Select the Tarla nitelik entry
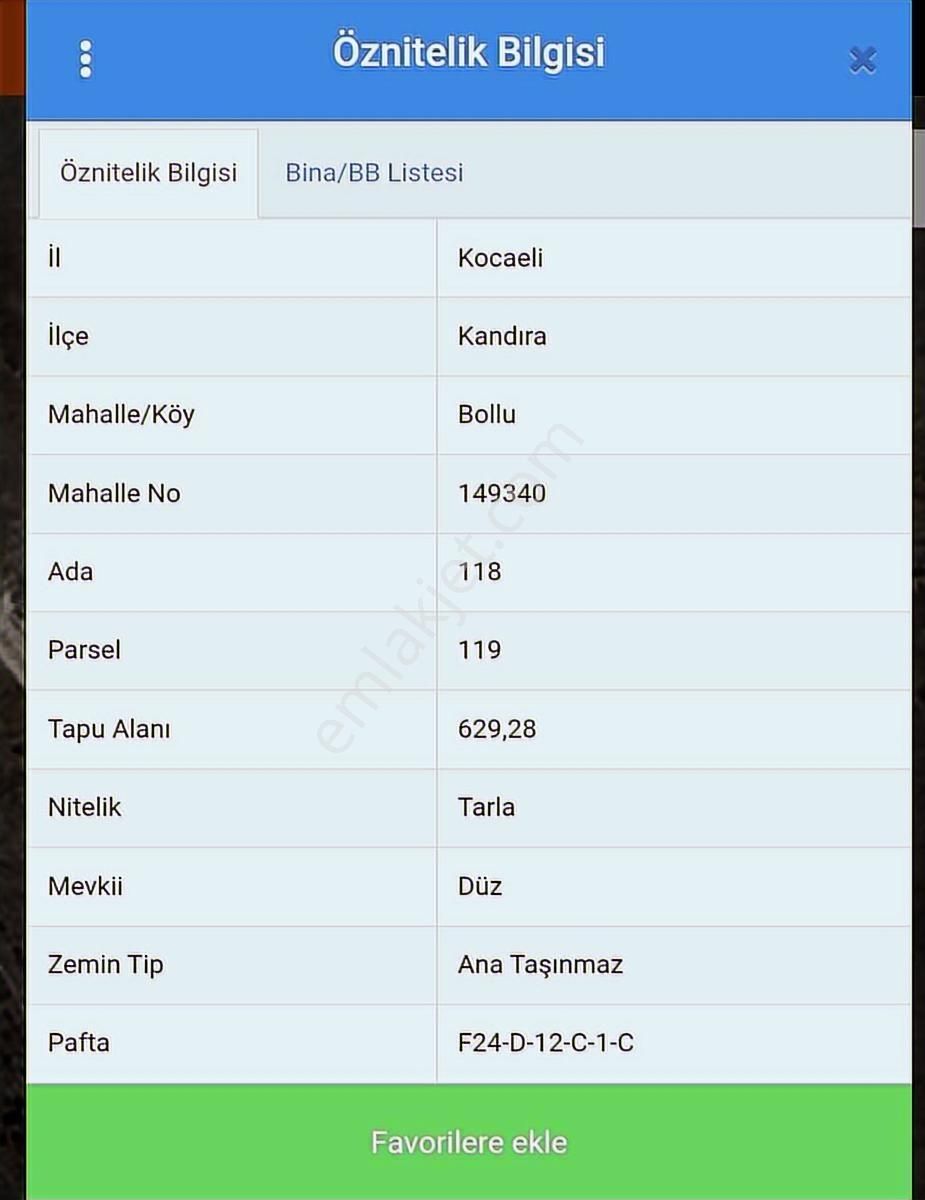The height and width of the screenshot is (1200, 925). tap(486, 807)
